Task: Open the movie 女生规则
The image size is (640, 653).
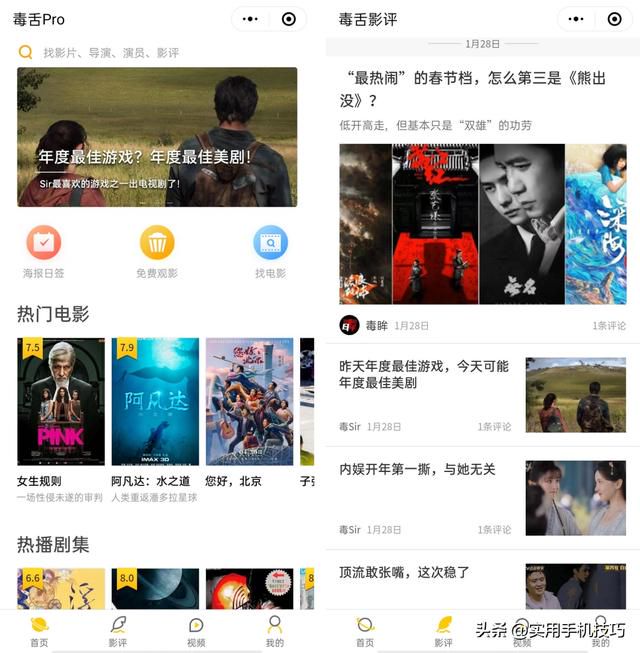Action: (61, 402)
